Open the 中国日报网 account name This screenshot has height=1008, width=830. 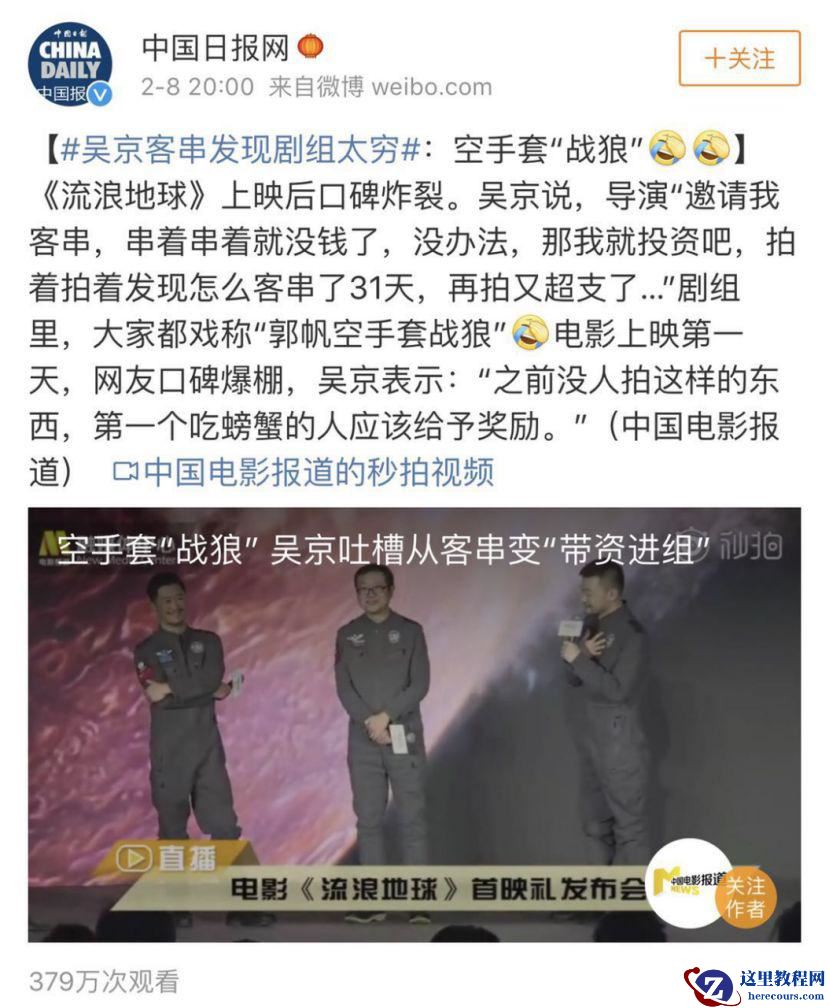click(x=215, y=46)
